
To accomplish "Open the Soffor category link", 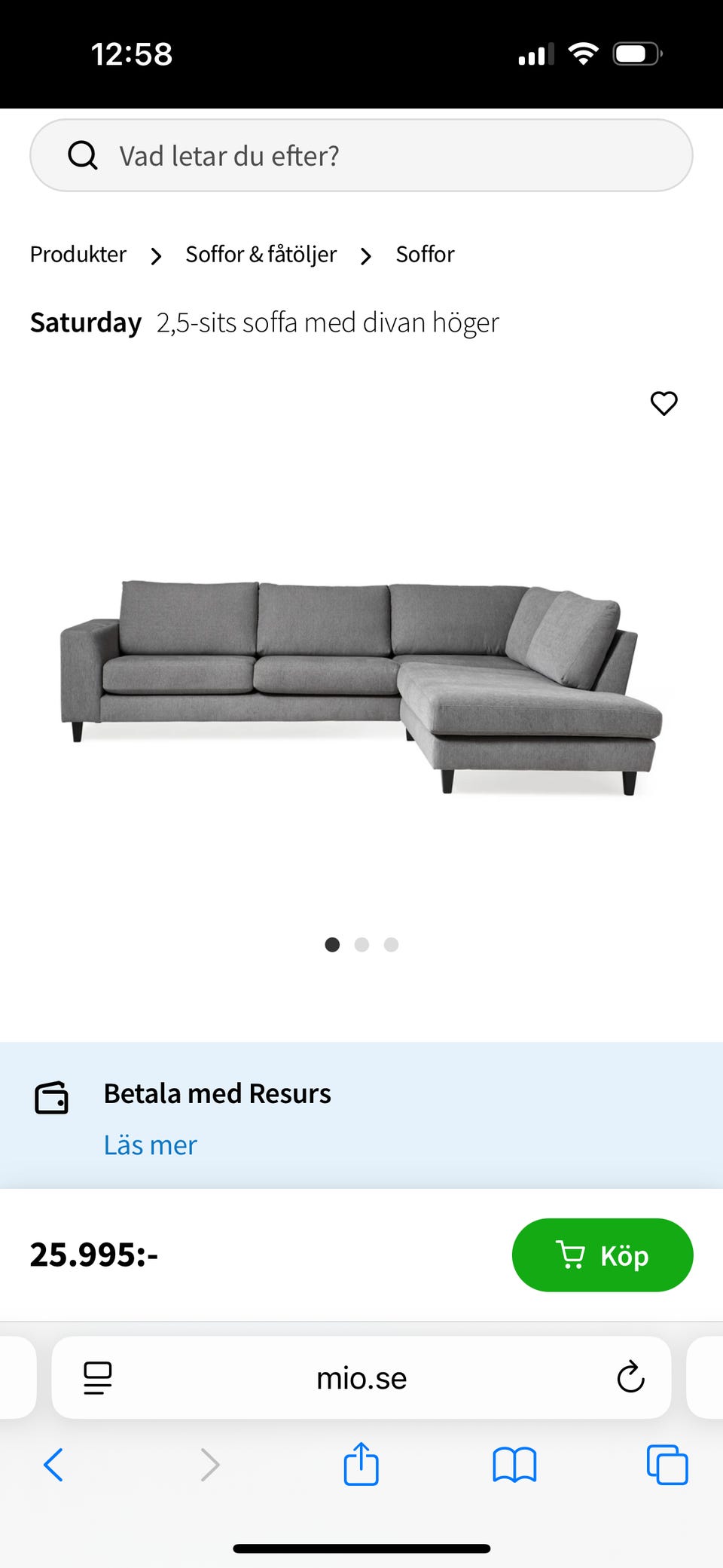I will tap(425, 254).
